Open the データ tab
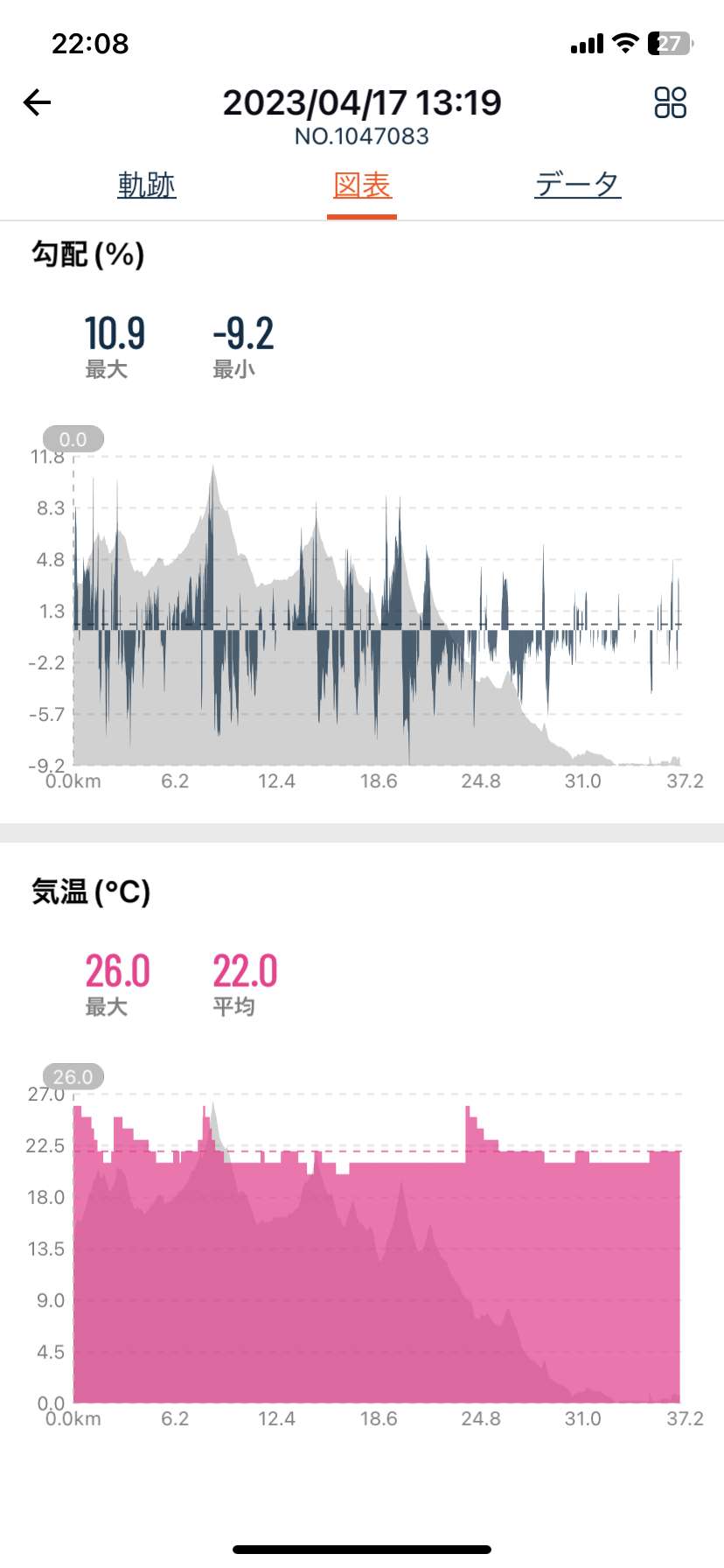724x1568 pixels. click(577, 185)
